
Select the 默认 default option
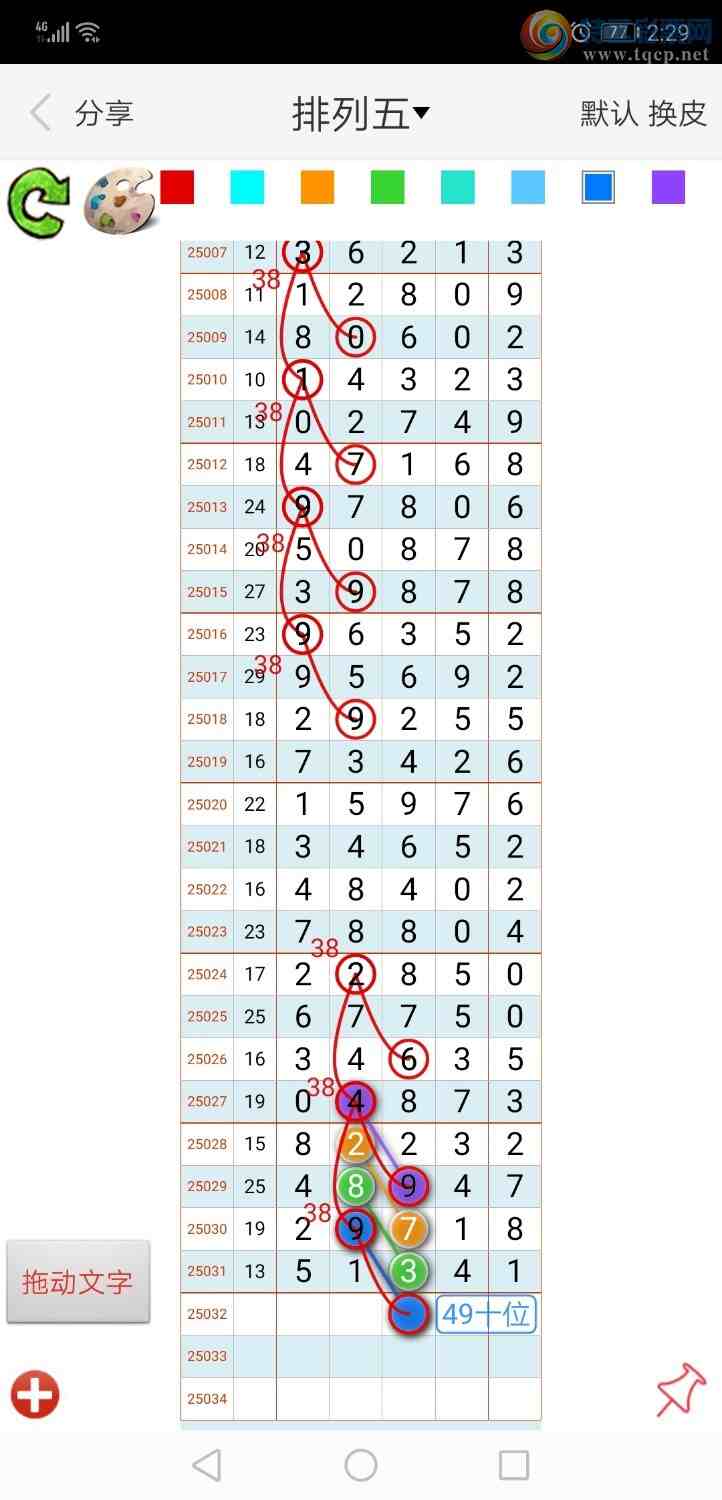coord(609,113)
